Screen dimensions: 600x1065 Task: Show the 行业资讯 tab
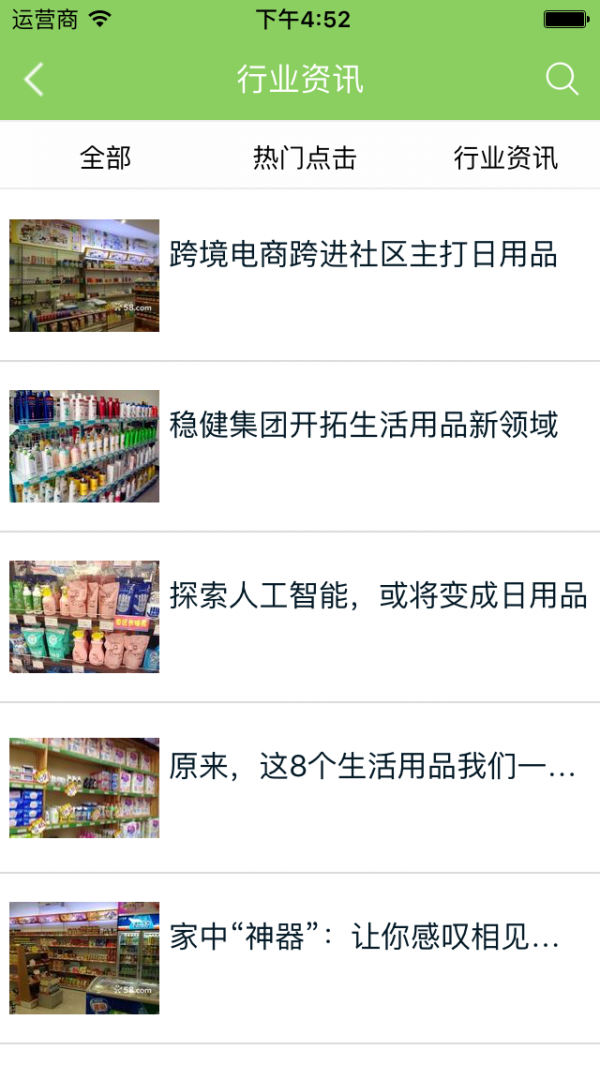click(505, 157)
